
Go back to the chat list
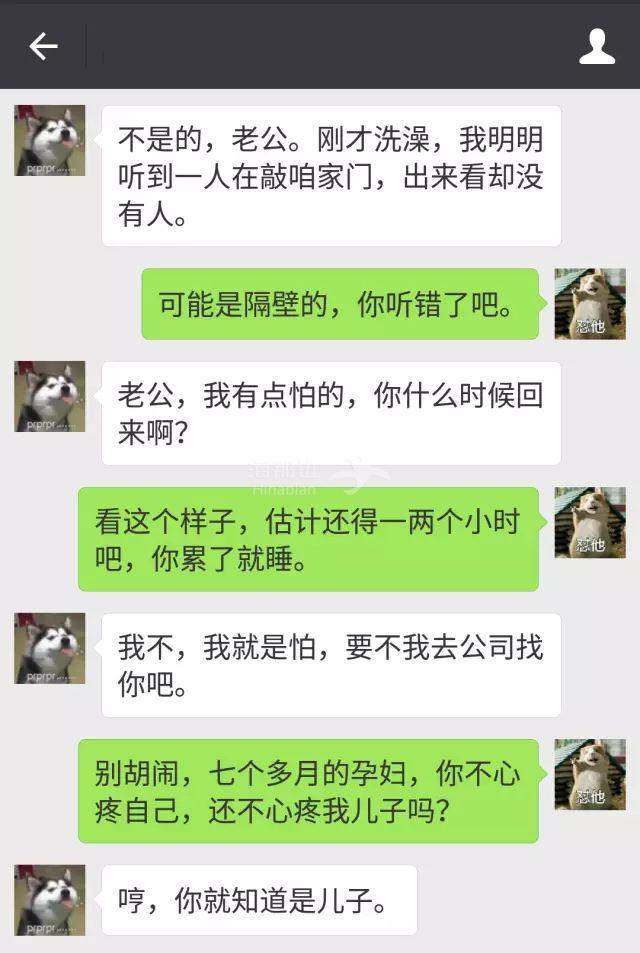tap(43, 46)
